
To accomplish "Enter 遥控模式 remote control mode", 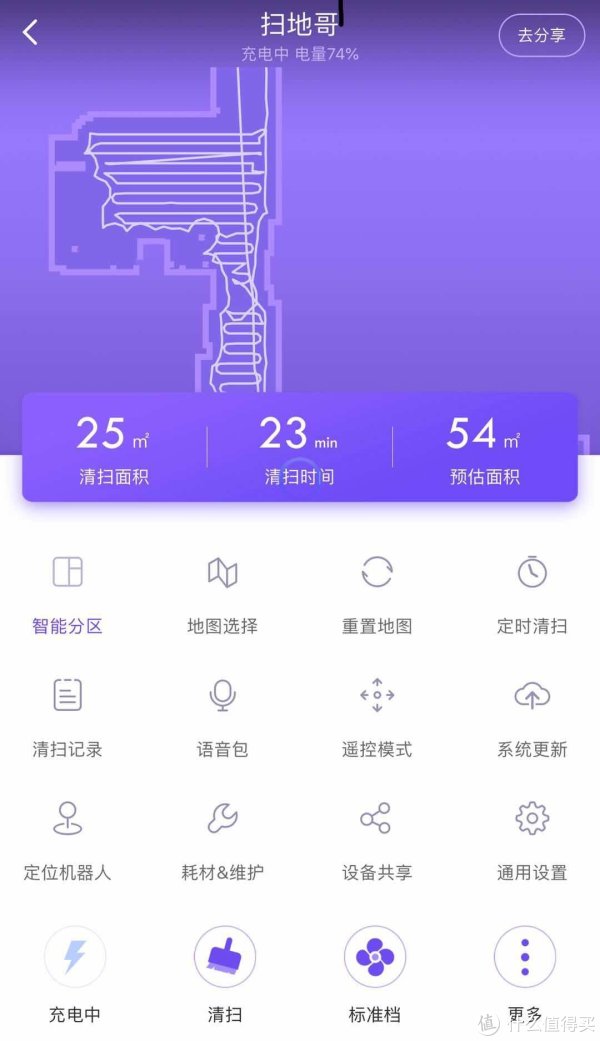I will 377,719.
